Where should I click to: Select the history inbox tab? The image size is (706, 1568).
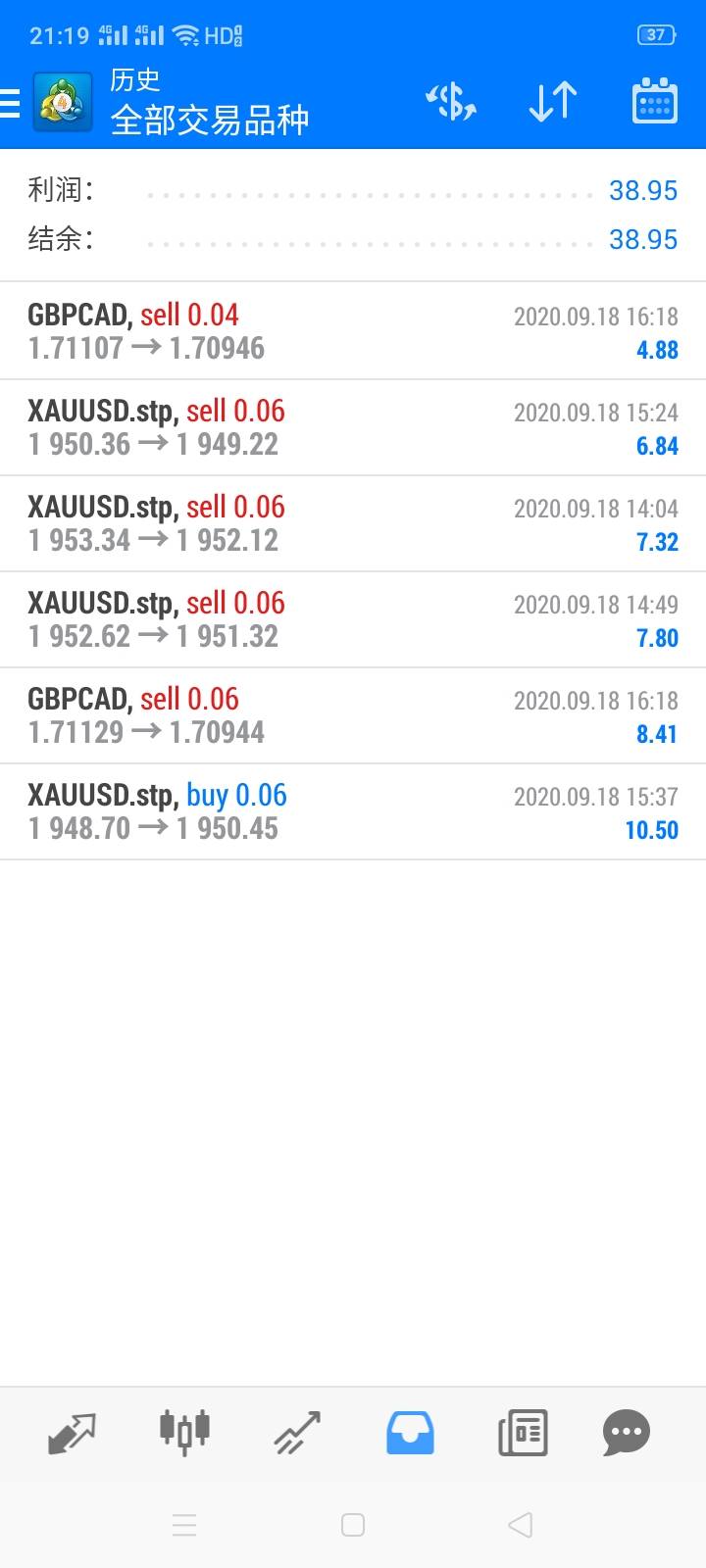click(410, 1434)
